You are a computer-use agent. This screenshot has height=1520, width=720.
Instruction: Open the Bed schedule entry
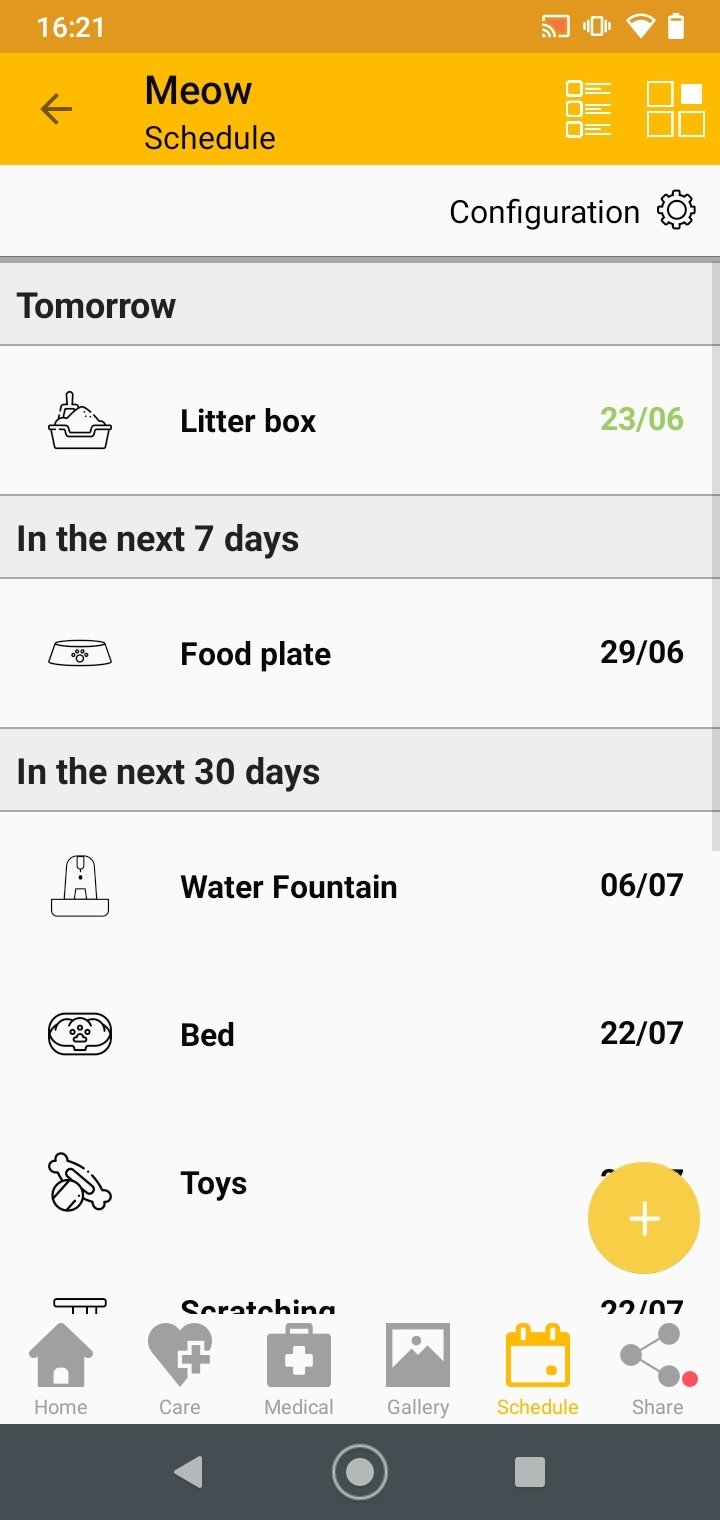pos(360,1034)
